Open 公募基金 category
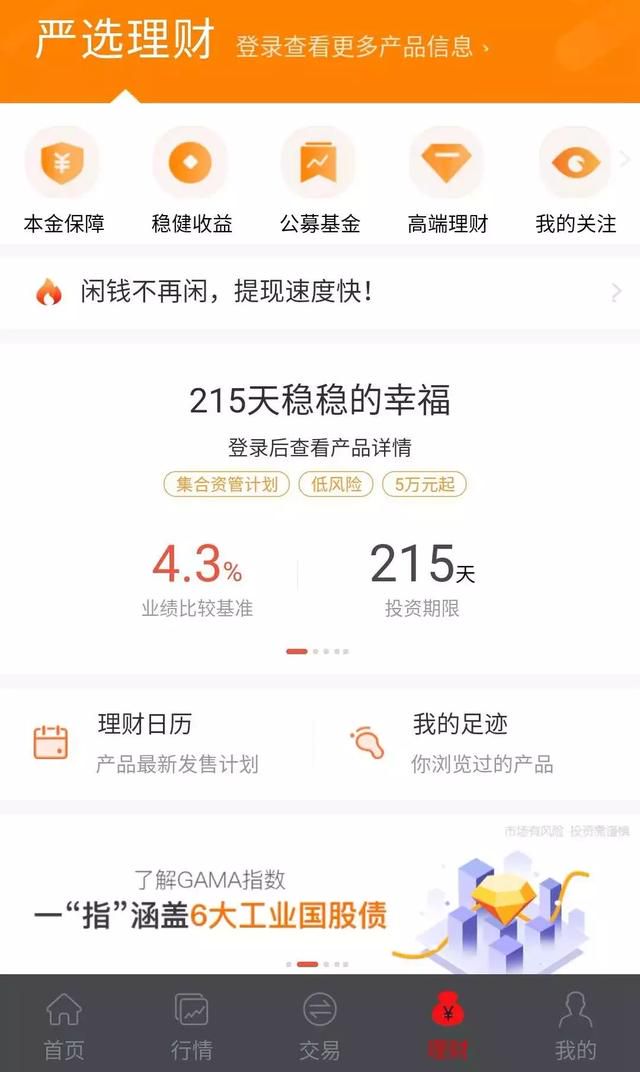640x1072 pixels. pos(319,181)
